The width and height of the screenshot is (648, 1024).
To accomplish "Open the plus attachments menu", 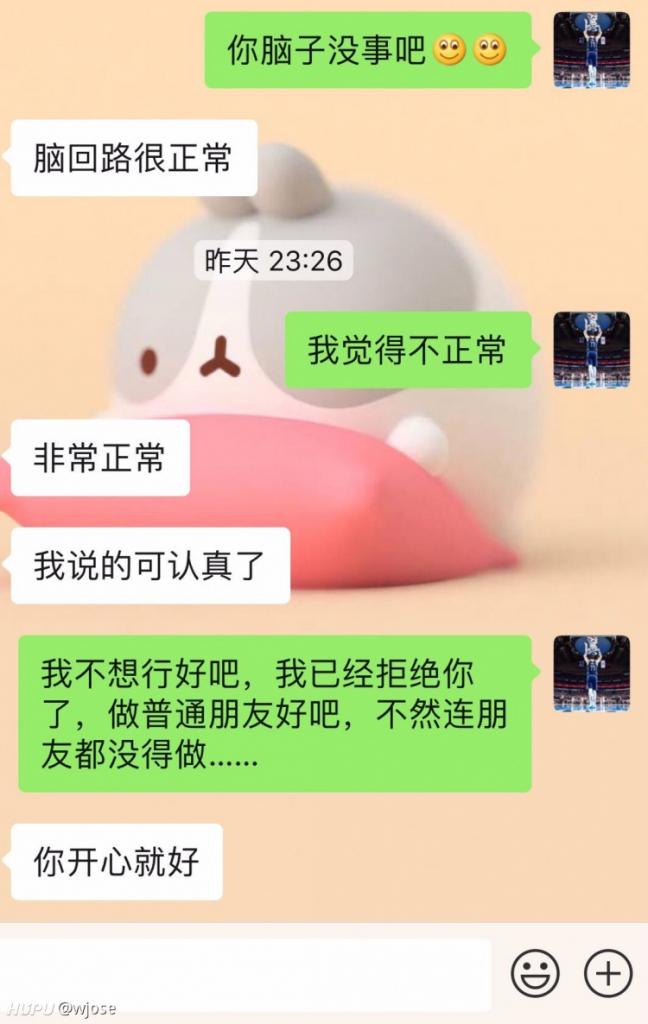I will pyautogui.click(x=608, y=973).
